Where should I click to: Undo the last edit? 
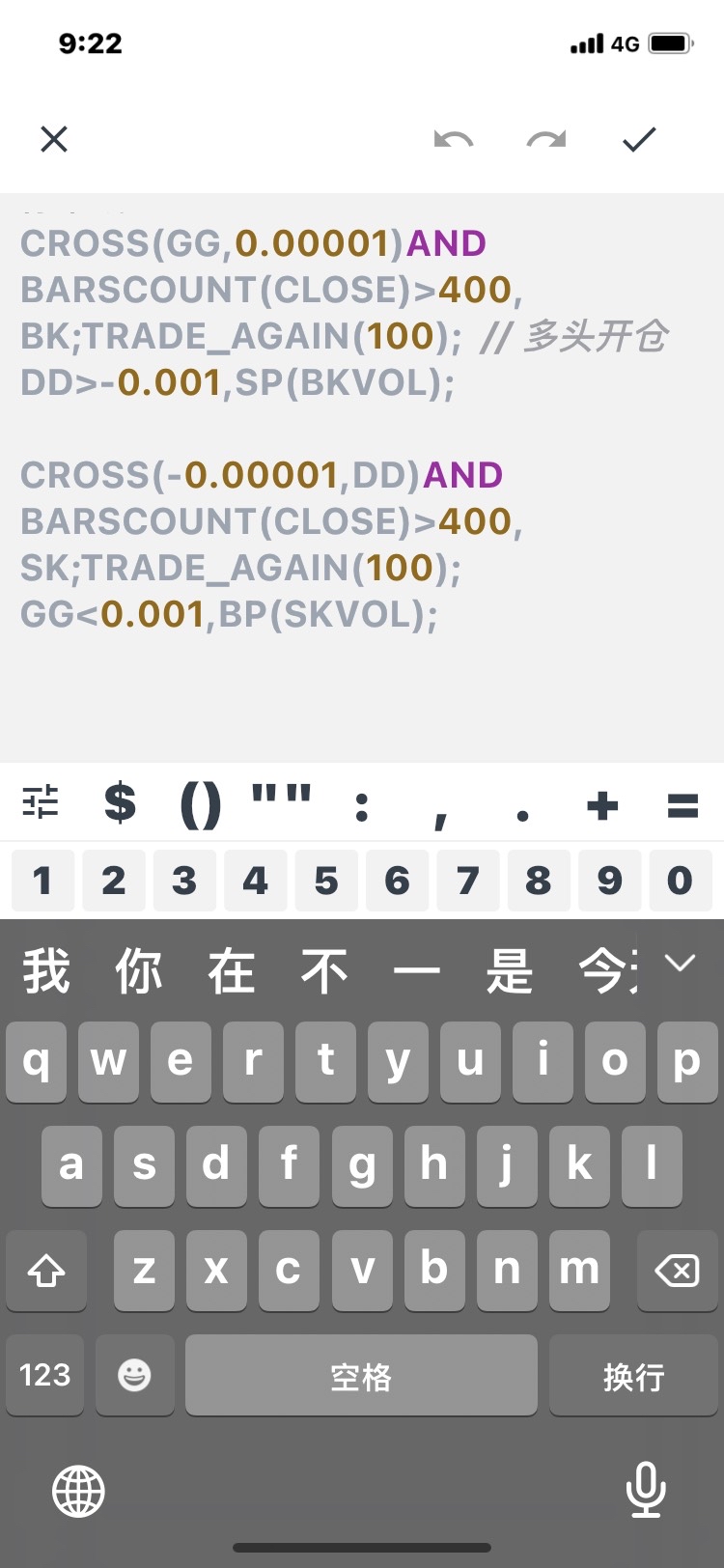coord(453,140)
